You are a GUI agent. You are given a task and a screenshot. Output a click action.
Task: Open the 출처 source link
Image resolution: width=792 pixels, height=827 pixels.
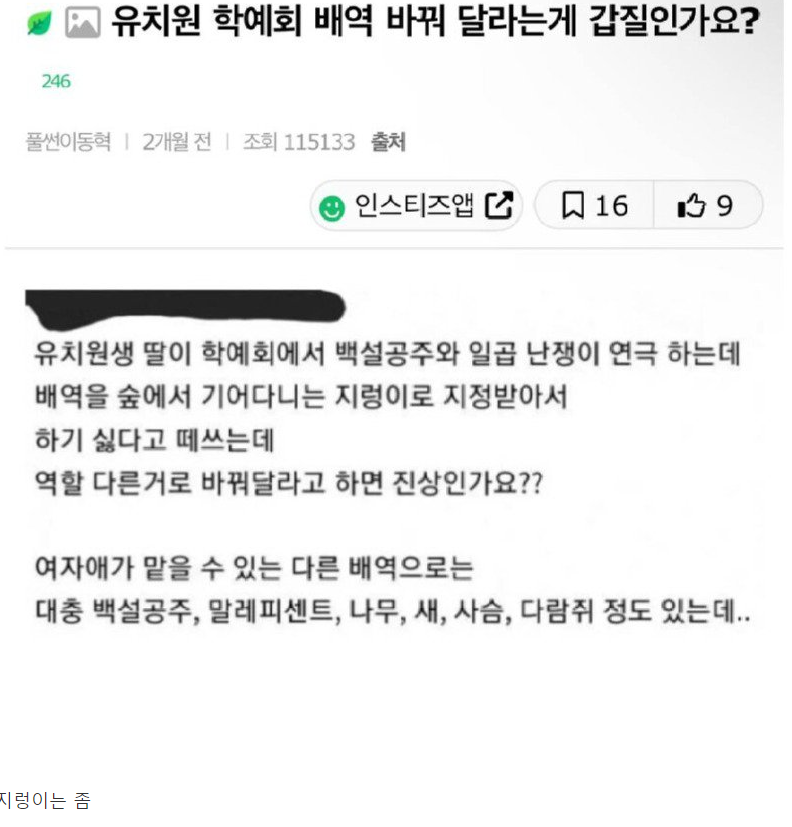pyautogui.click(x=388, y=142)
